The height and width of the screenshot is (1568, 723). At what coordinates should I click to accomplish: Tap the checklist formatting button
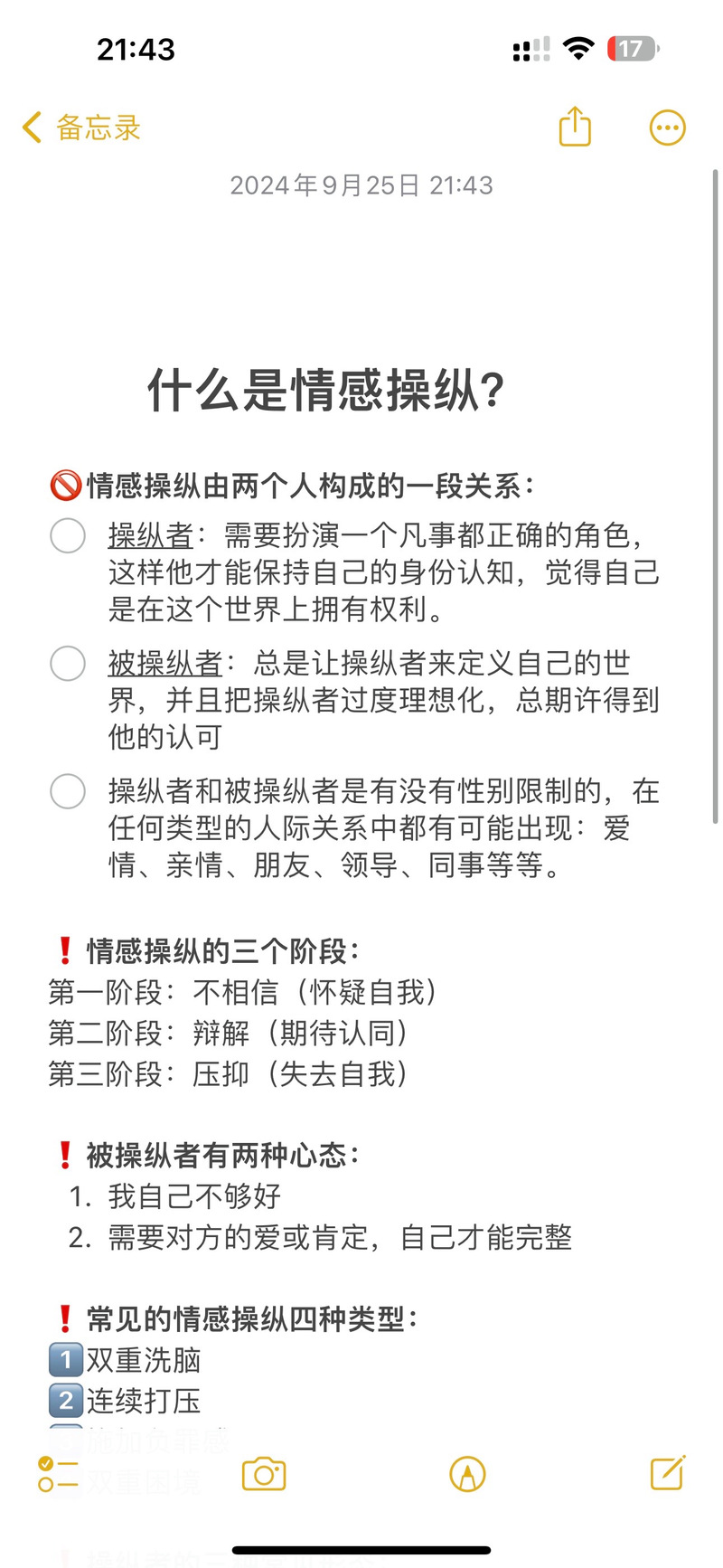[58, 1474]
